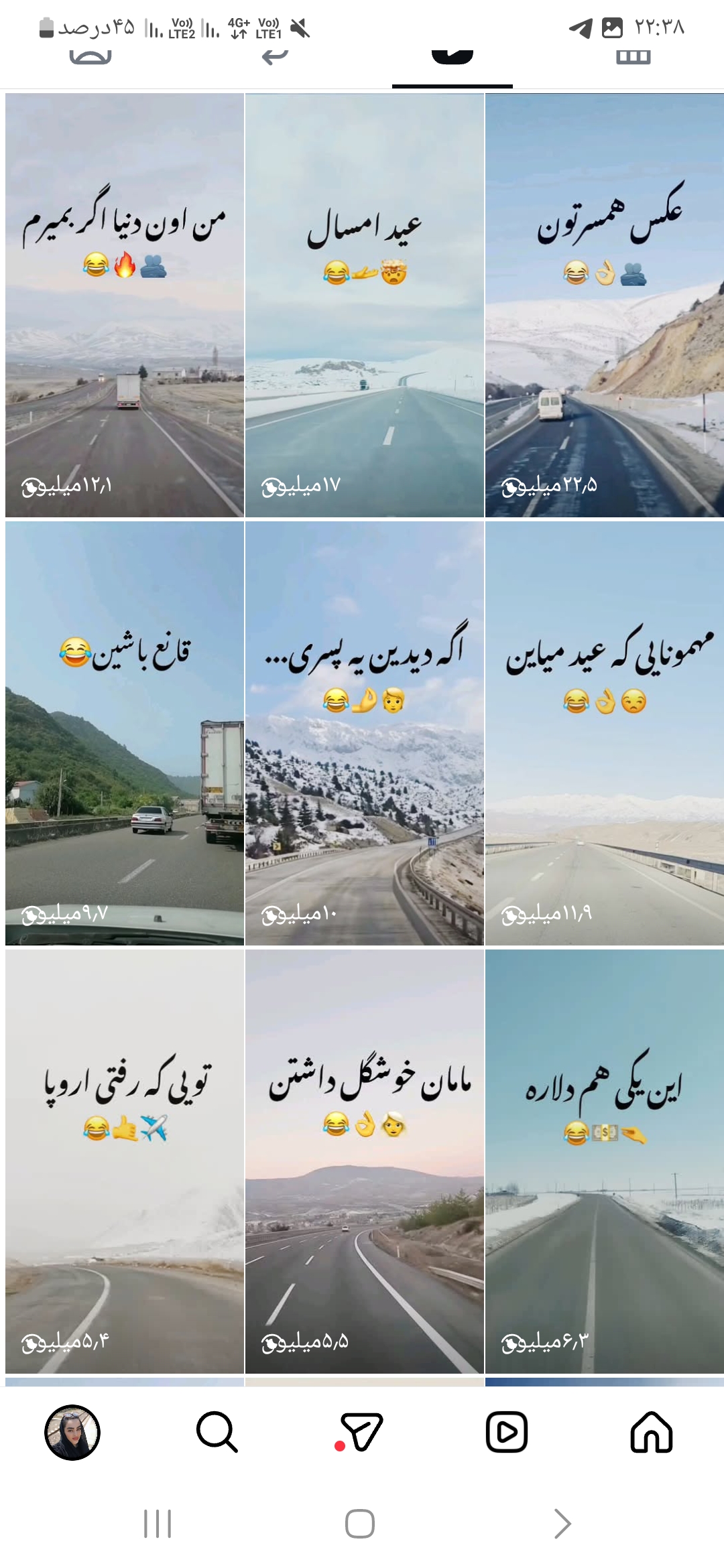The image size is (724, 1568).
Task: Open the reel «اگه دیدین یه پسری...»
Action: pyautogui.click(x=364, y=733)
